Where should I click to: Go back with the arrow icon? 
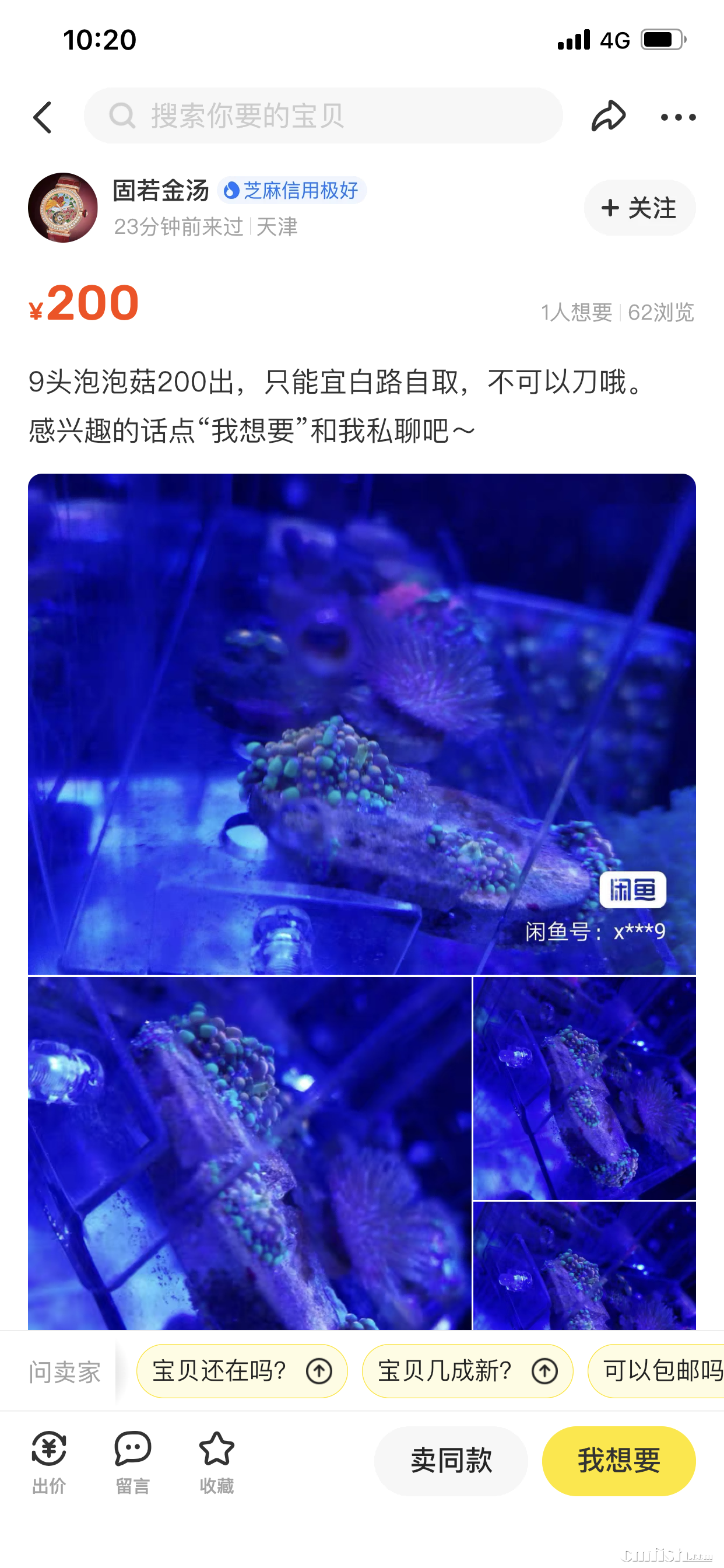point(43,117)
